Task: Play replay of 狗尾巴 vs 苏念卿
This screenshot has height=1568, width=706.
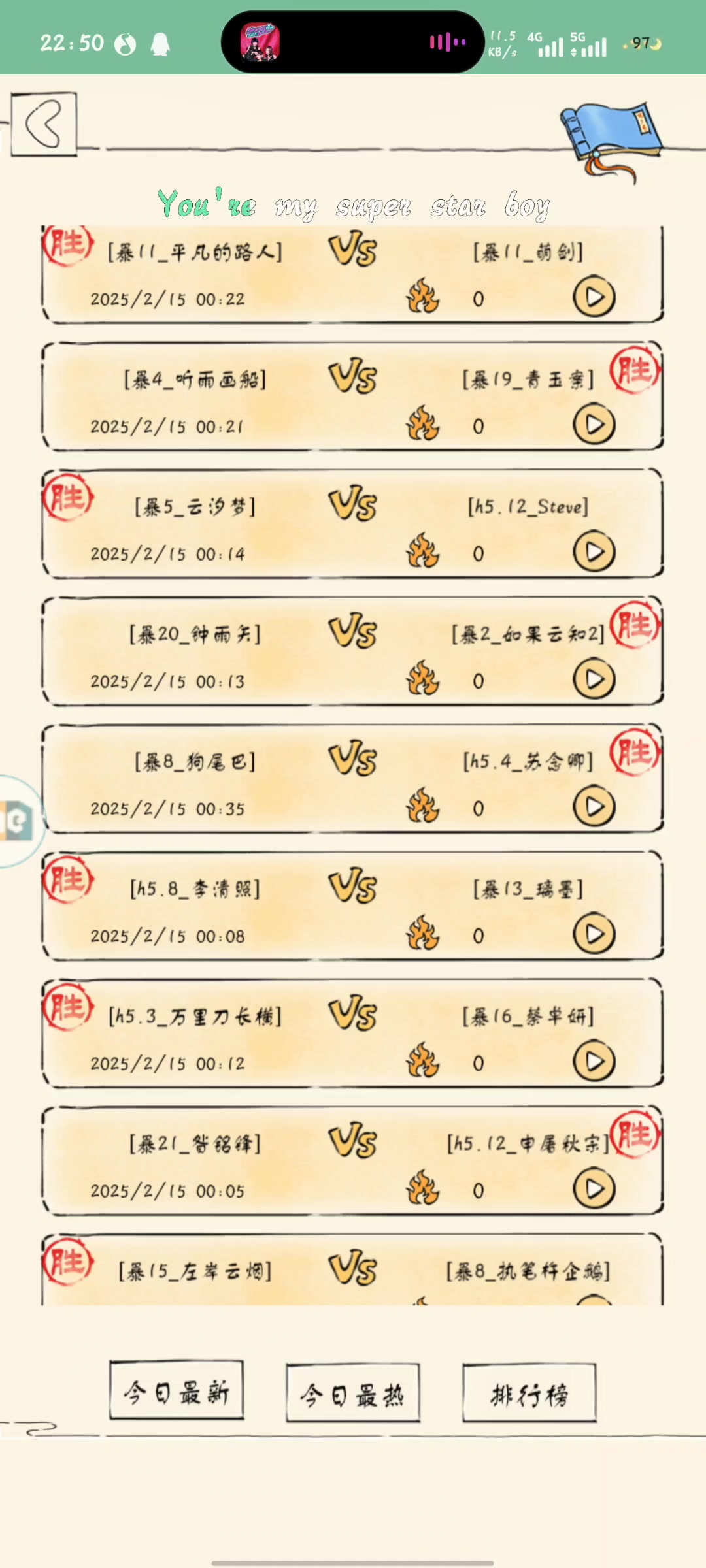Action: coord(594,807)
